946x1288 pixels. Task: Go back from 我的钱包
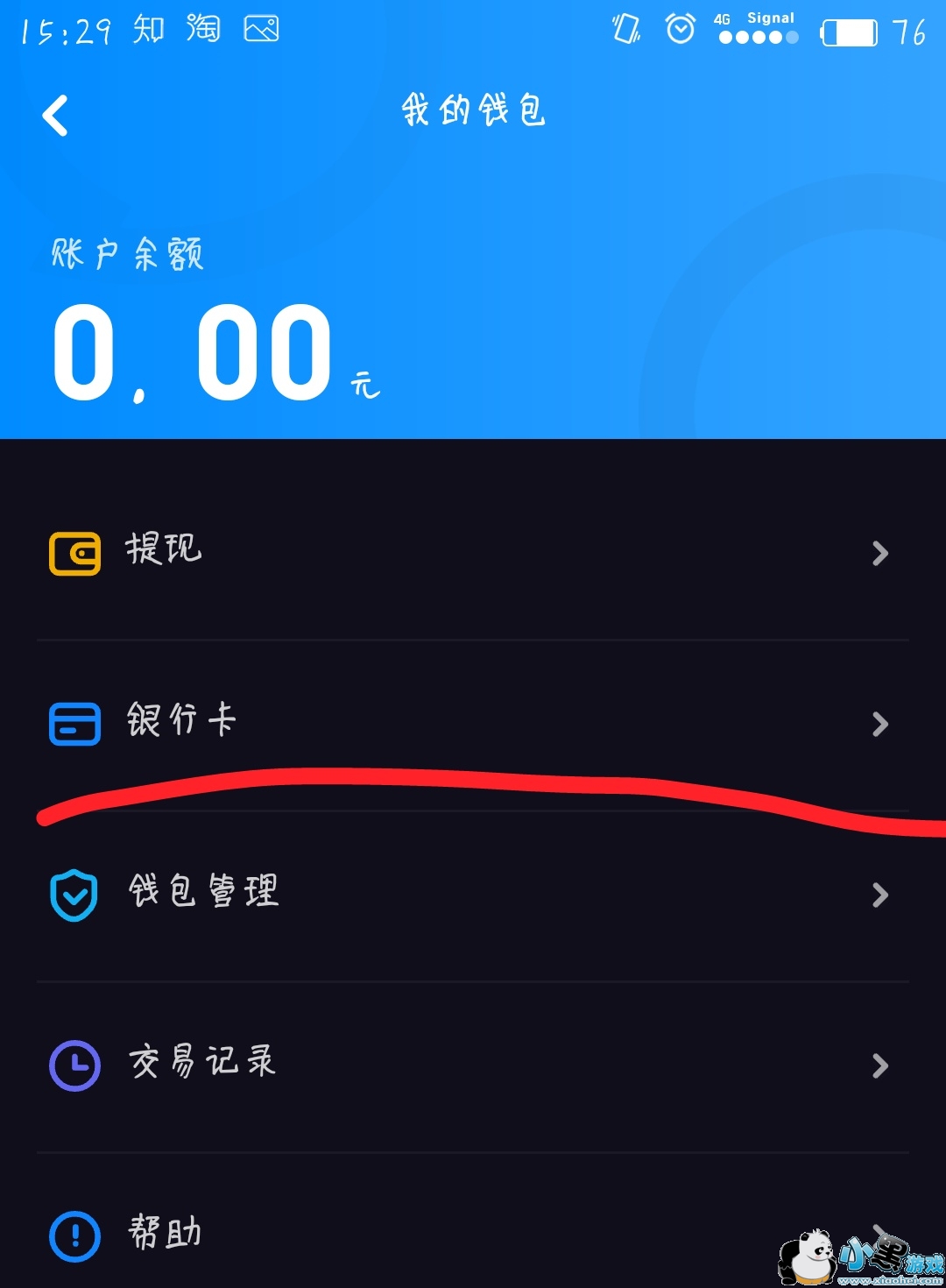[55, 116]
